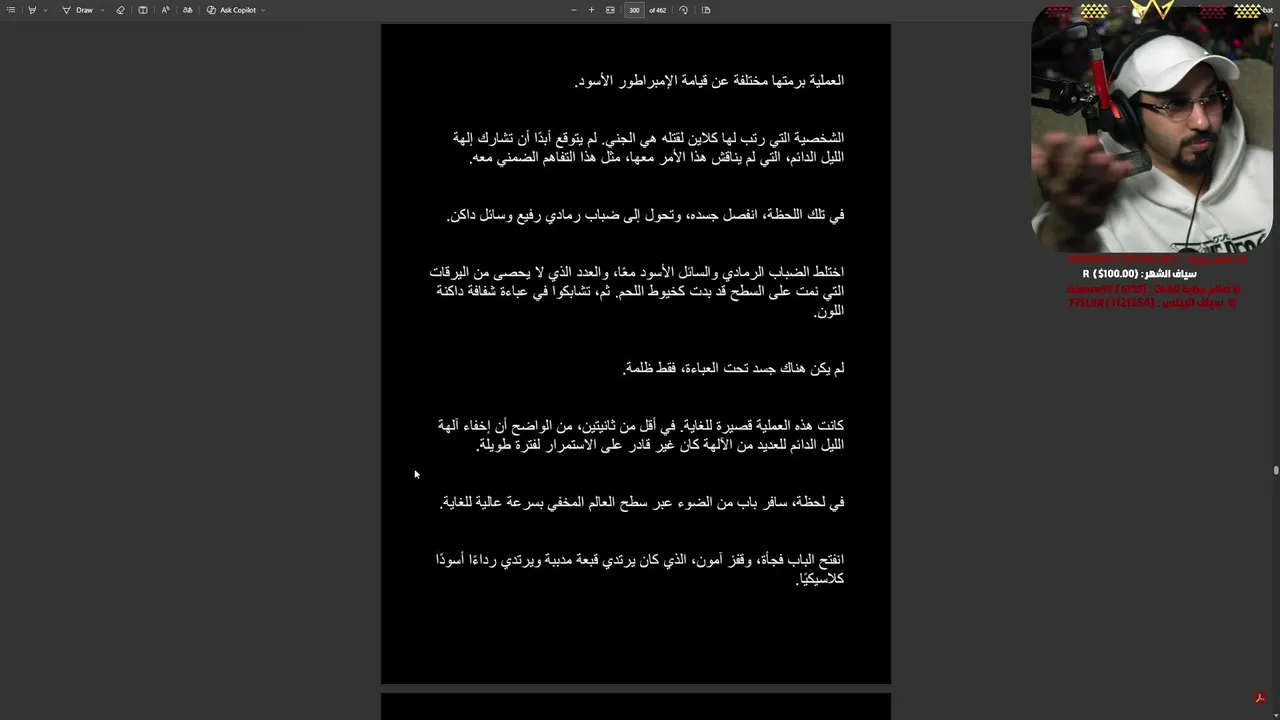
Task: Rotate the document
Action: coord(683,10)
